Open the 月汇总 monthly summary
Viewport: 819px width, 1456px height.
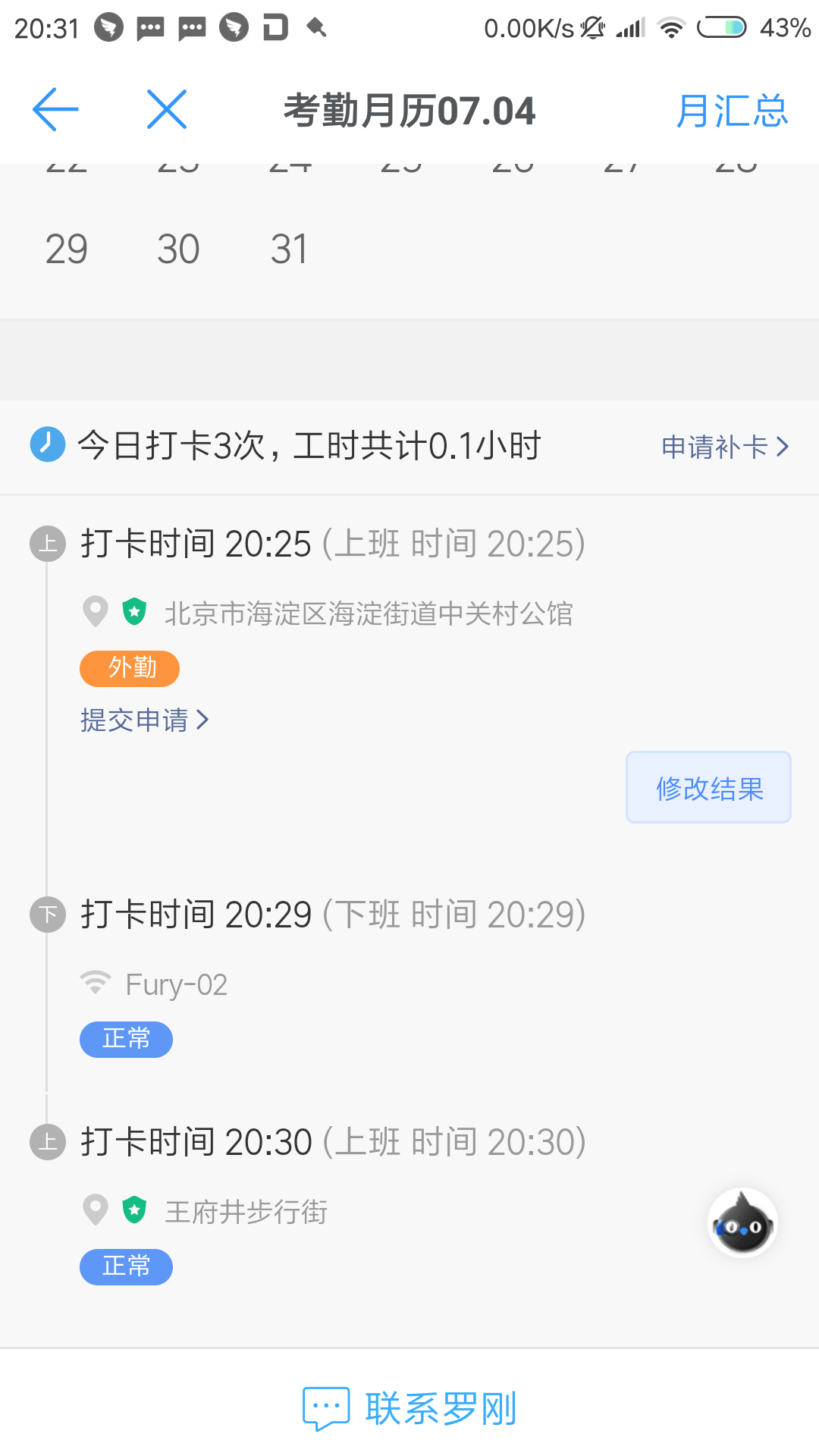click(x=732, y=111)
